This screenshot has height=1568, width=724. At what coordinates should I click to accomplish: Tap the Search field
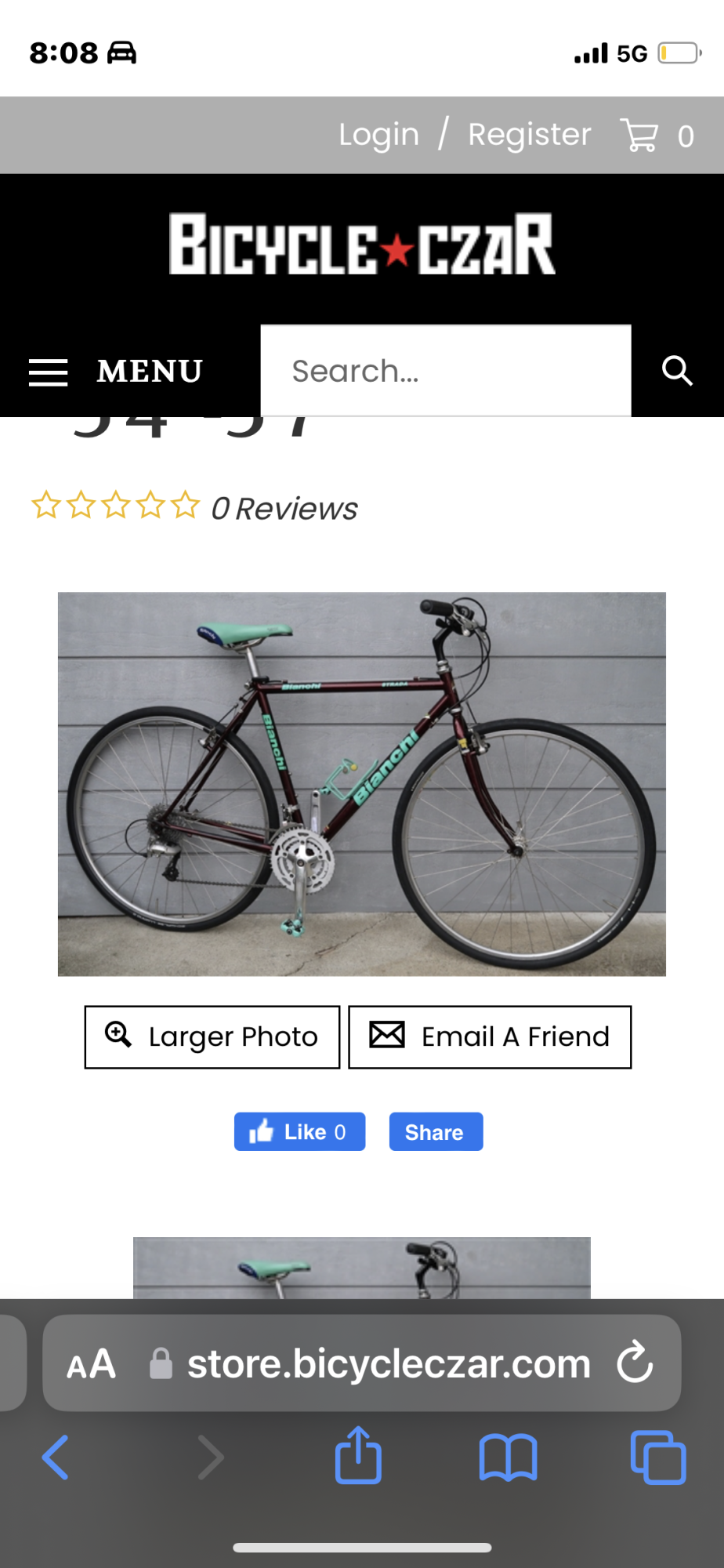point(445,371)
